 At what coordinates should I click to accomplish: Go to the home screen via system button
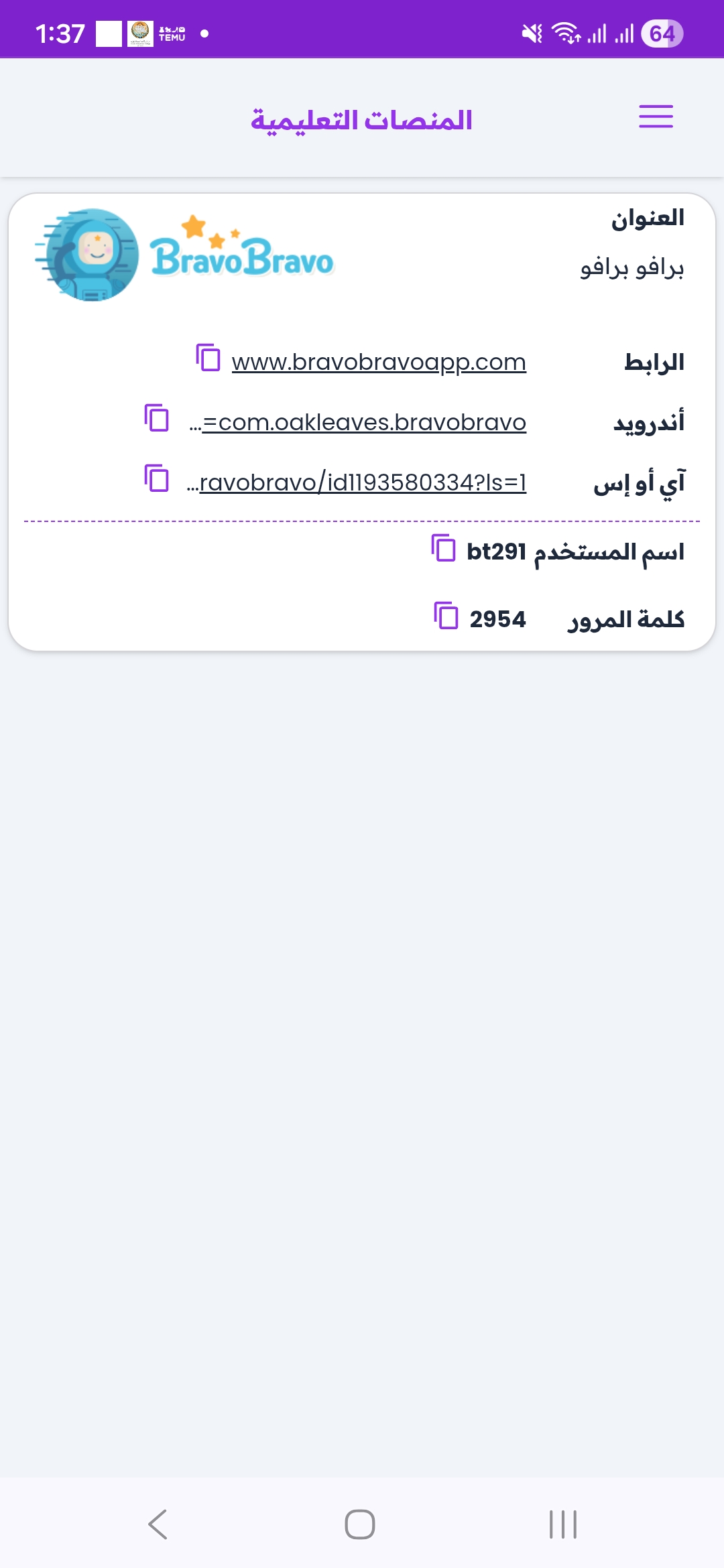pos(360,1524)
